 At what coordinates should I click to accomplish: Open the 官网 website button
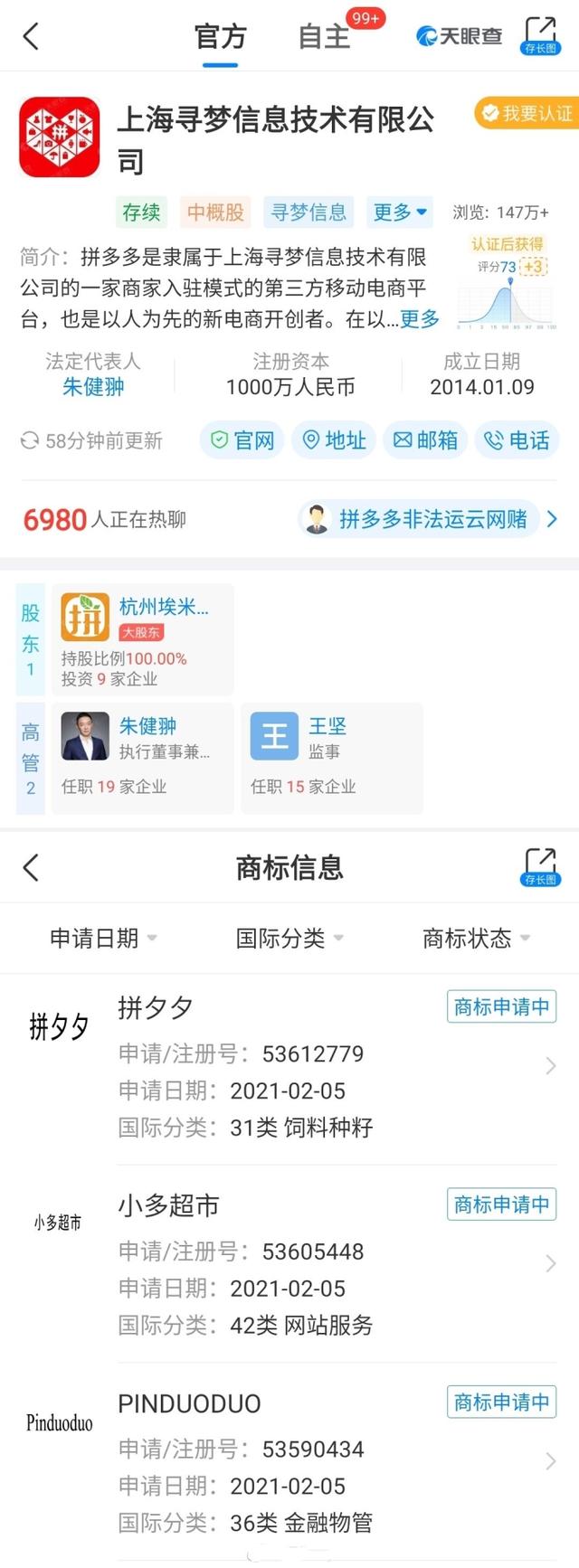point(242,440)
